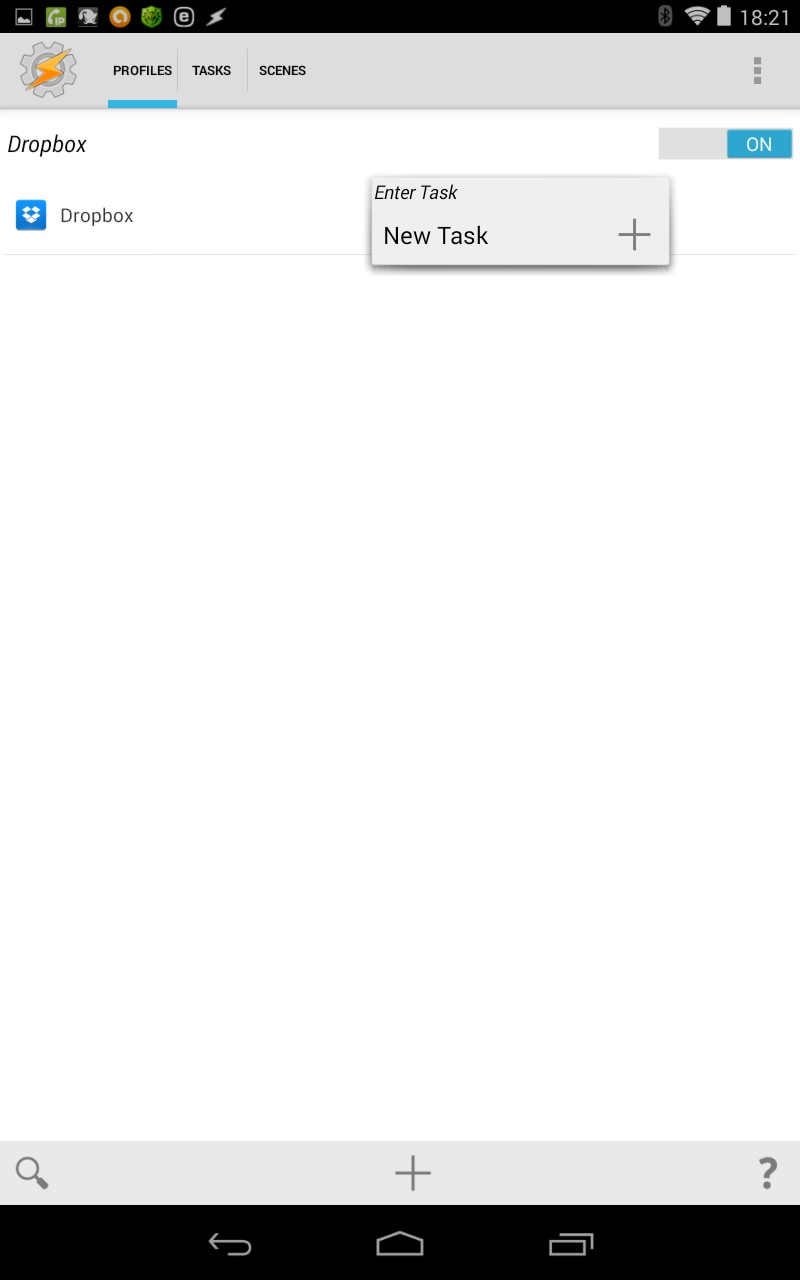Tap the Tasker gear app icon
This screenshot has height=1280, width=800.
click(48, 71)
